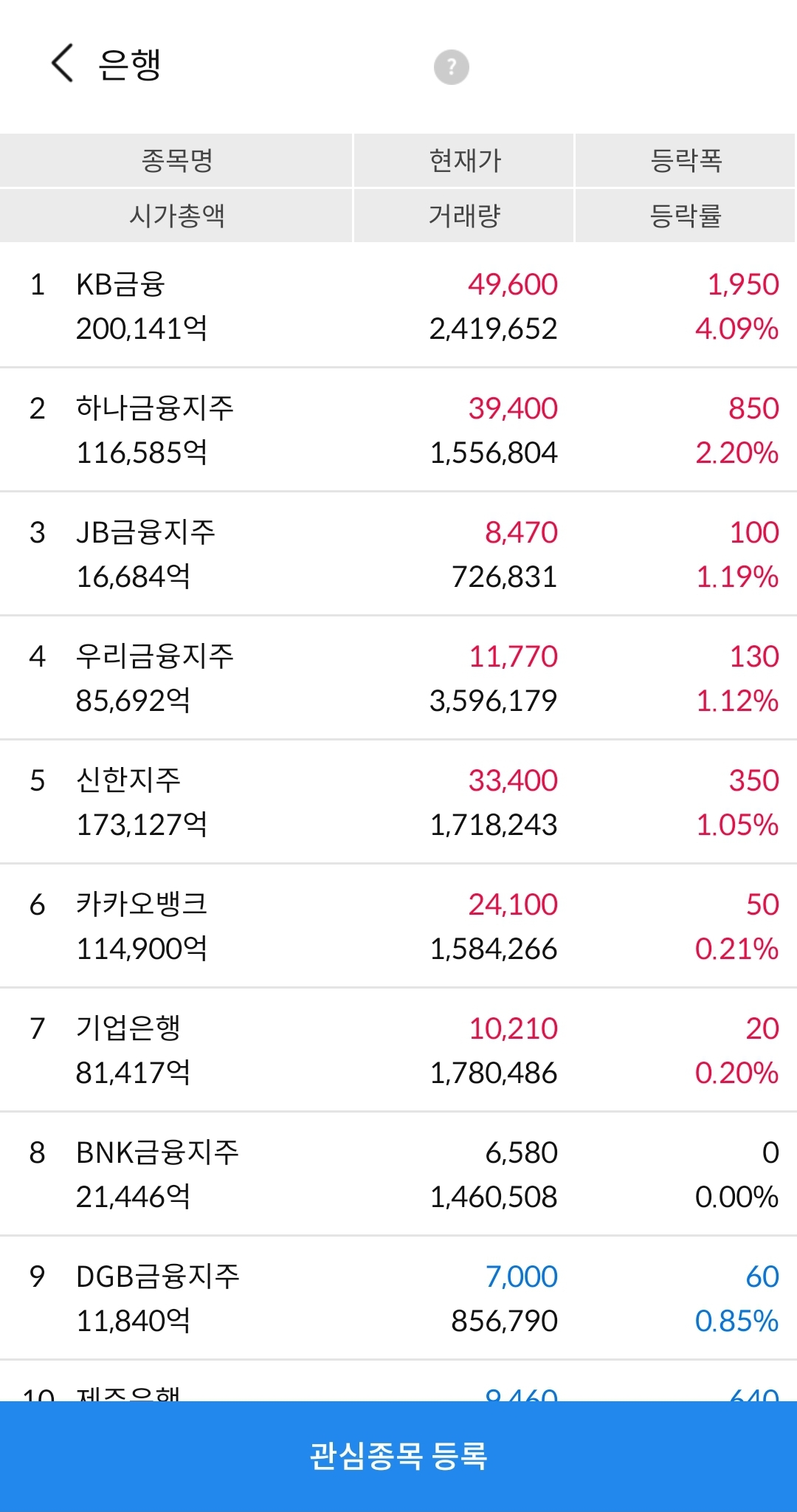
Task: Select the 기업은행 stock entry
Action: (398, 1050)
